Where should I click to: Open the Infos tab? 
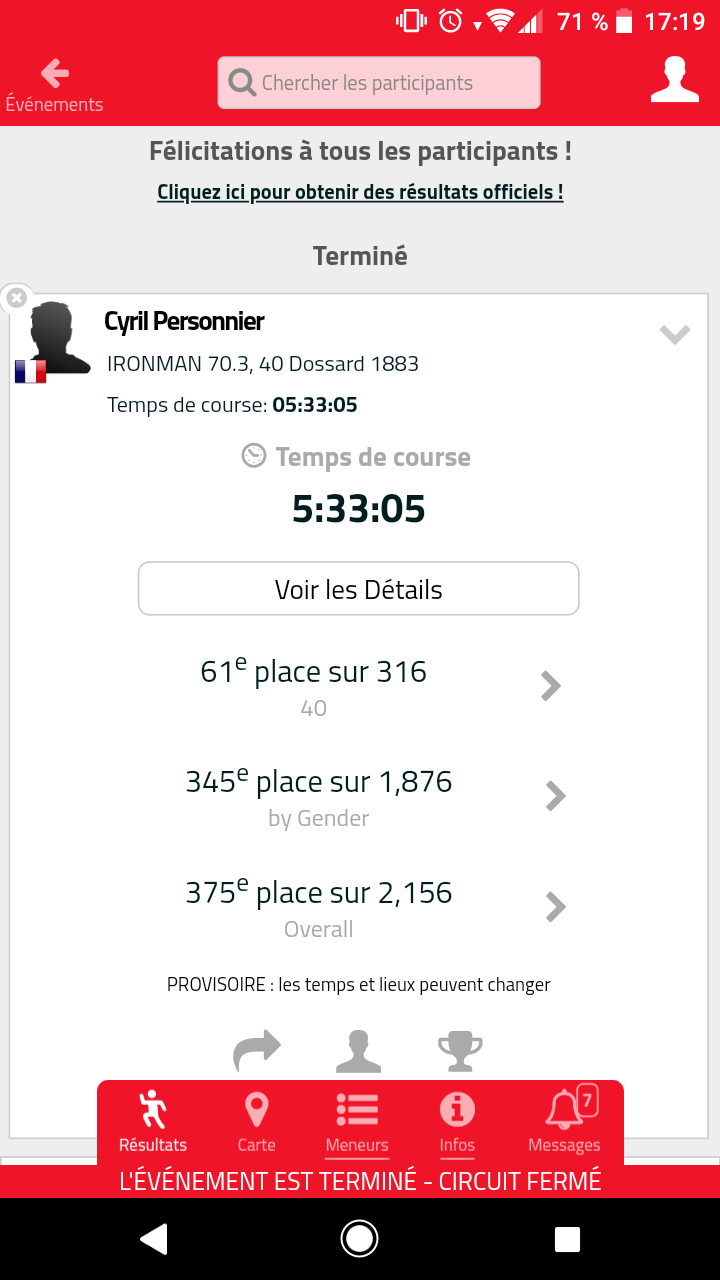(457, 1122)
